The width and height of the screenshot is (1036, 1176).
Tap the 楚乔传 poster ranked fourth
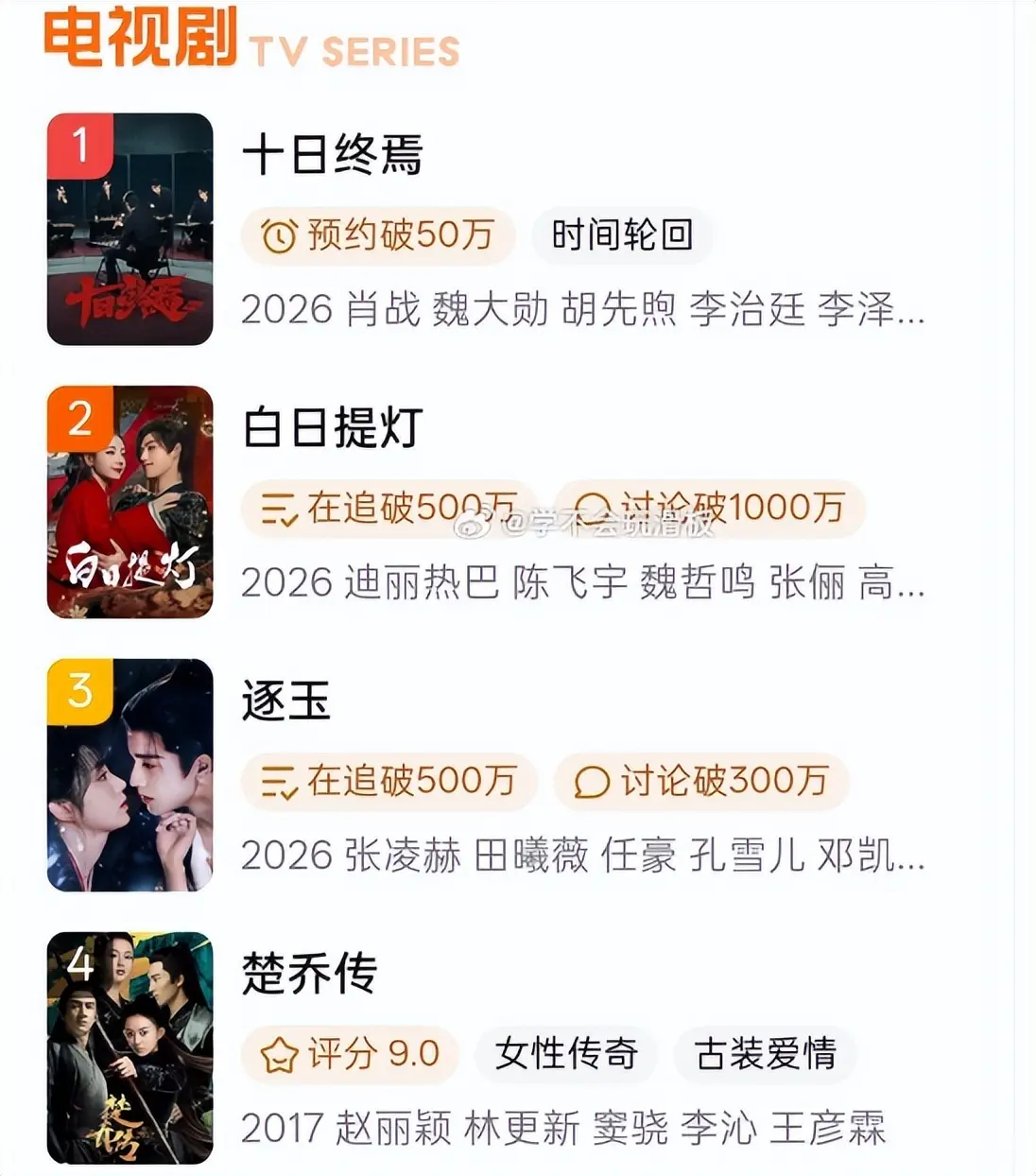pyautogui.click(x=130, y=1047)
